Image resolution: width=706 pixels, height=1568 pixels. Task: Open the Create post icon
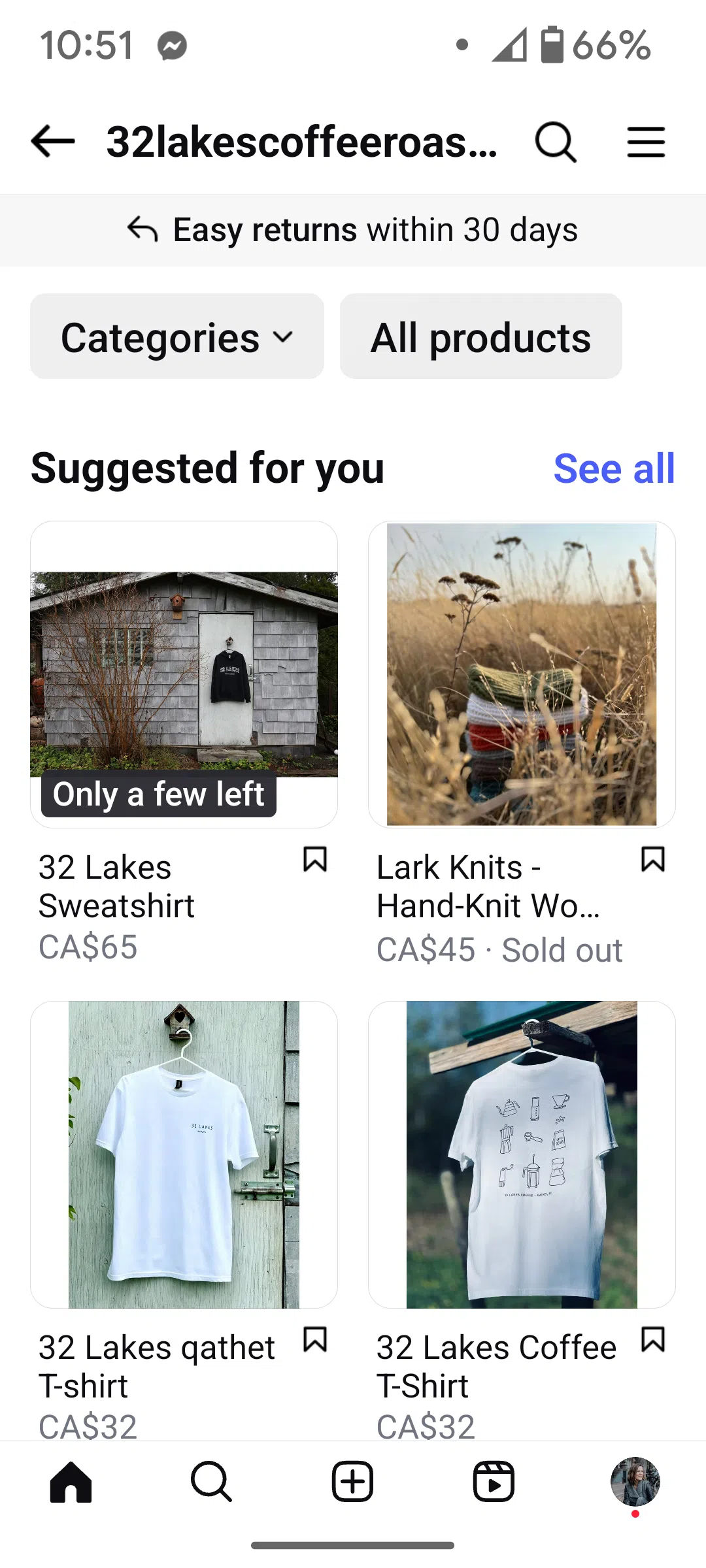[352, 1482]
